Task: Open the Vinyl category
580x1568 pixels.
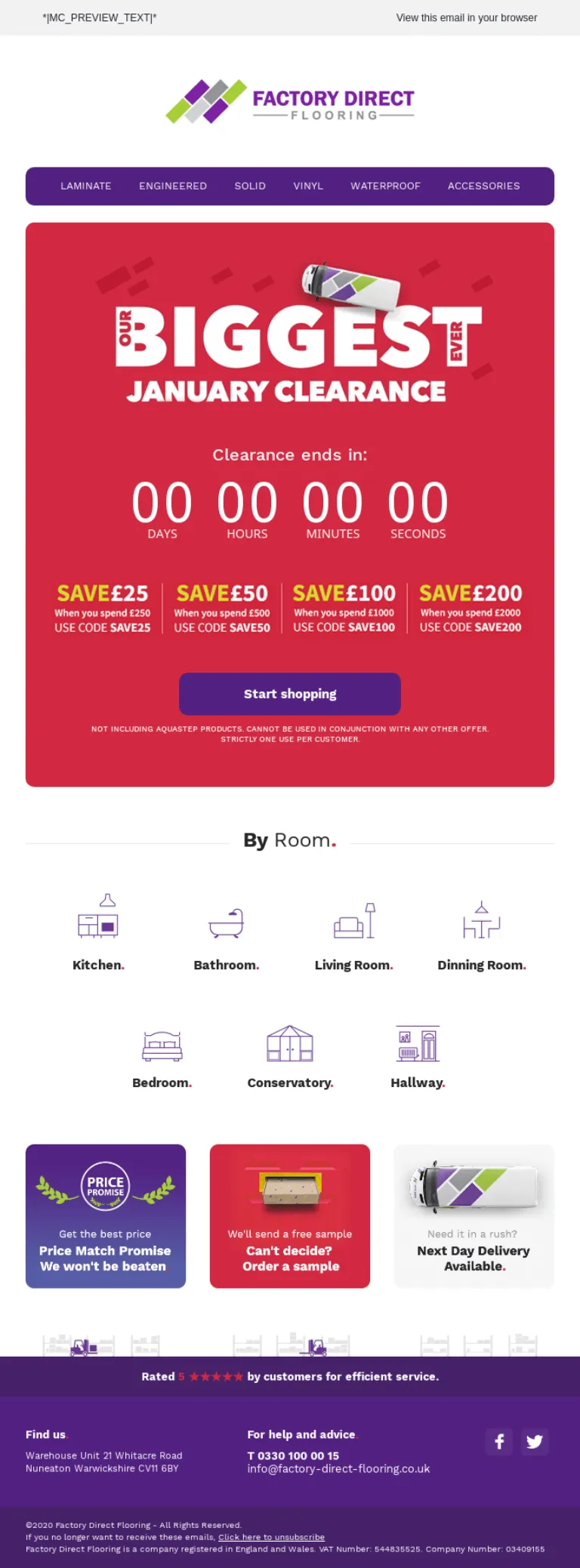Action: pos(308,186)
